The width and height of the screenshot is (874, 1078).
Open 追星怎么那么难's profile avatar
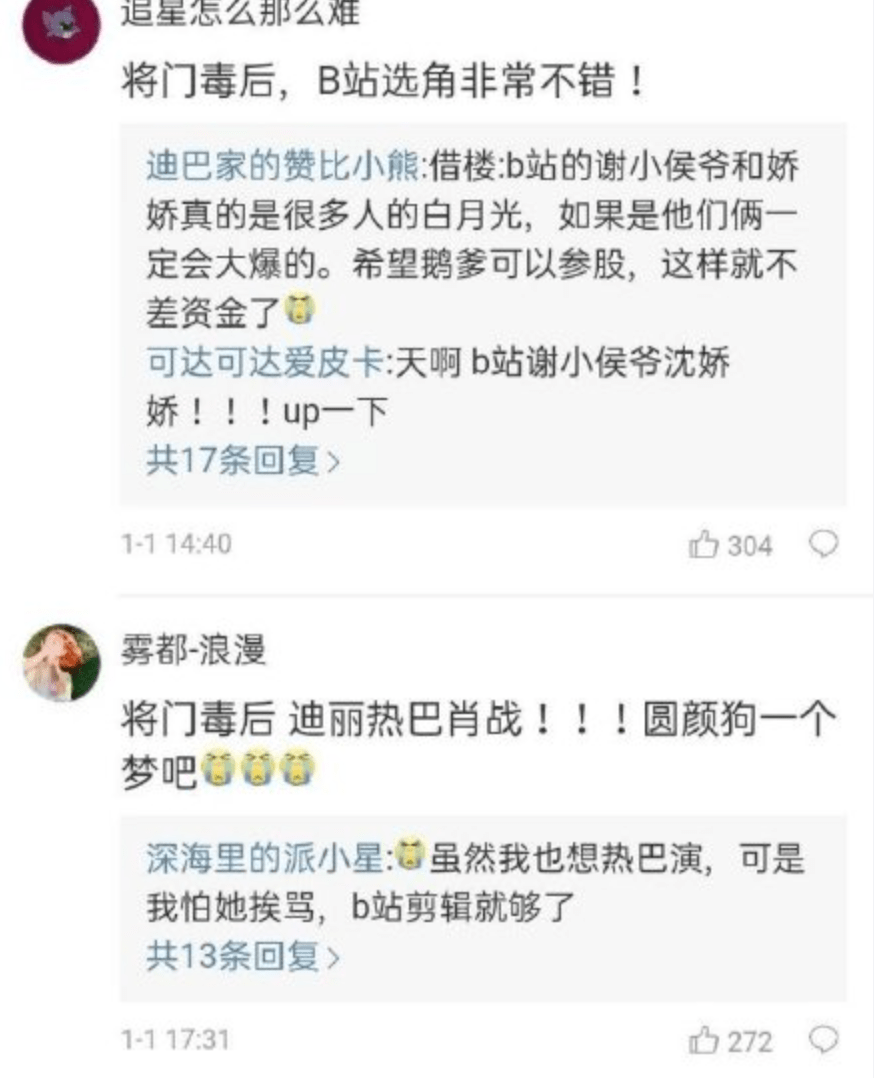click(x=64, y=24)
